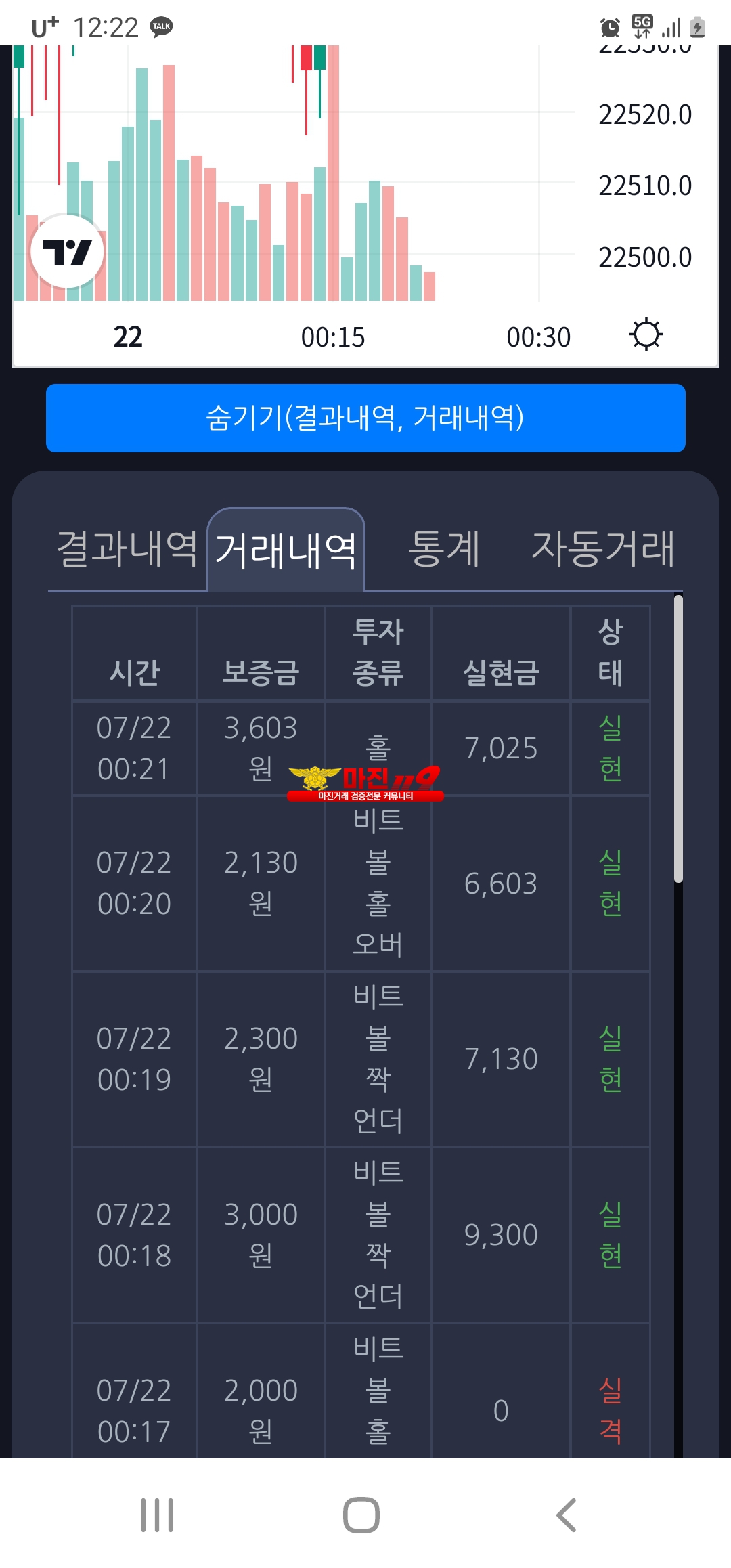Go back with the system back button
The image size is (731, 1568).
[x=567, y=1515]
